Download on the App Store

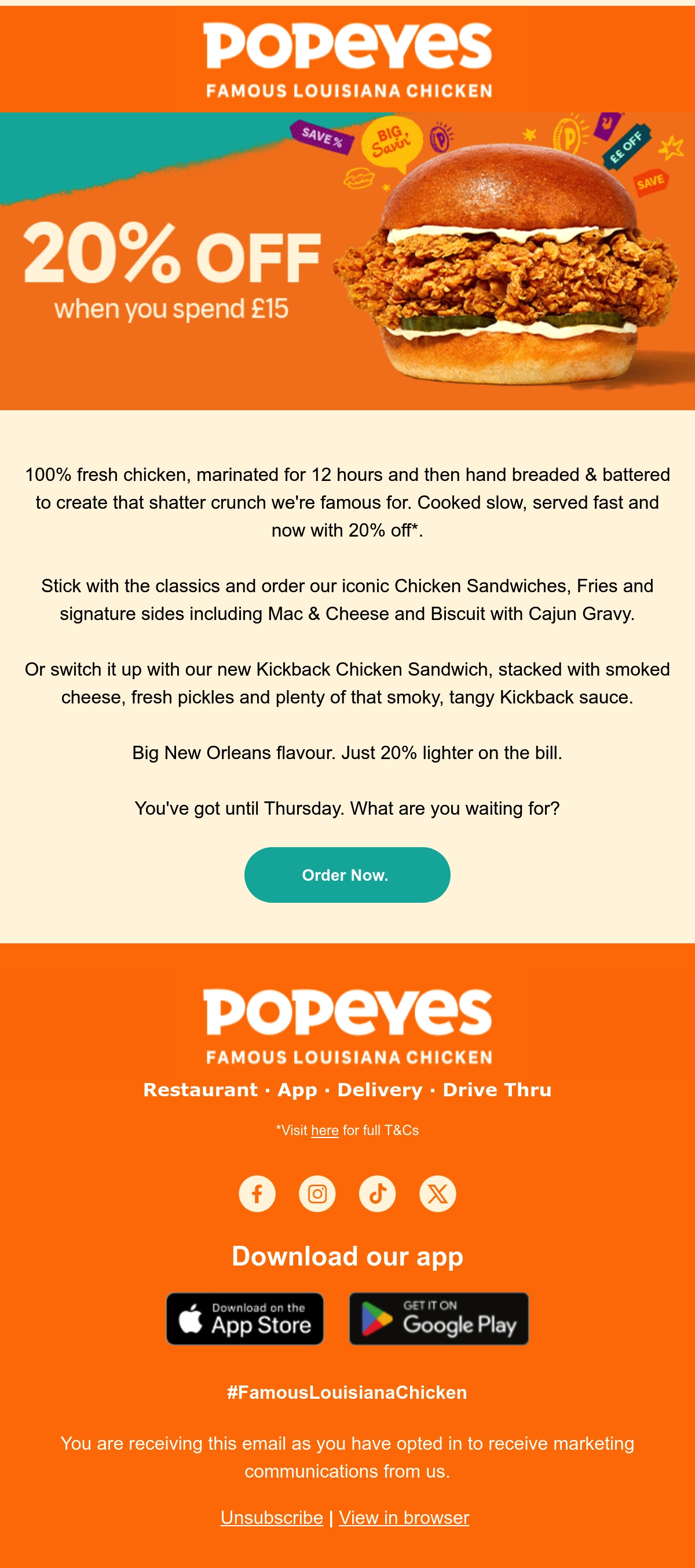click(244, 1318)
